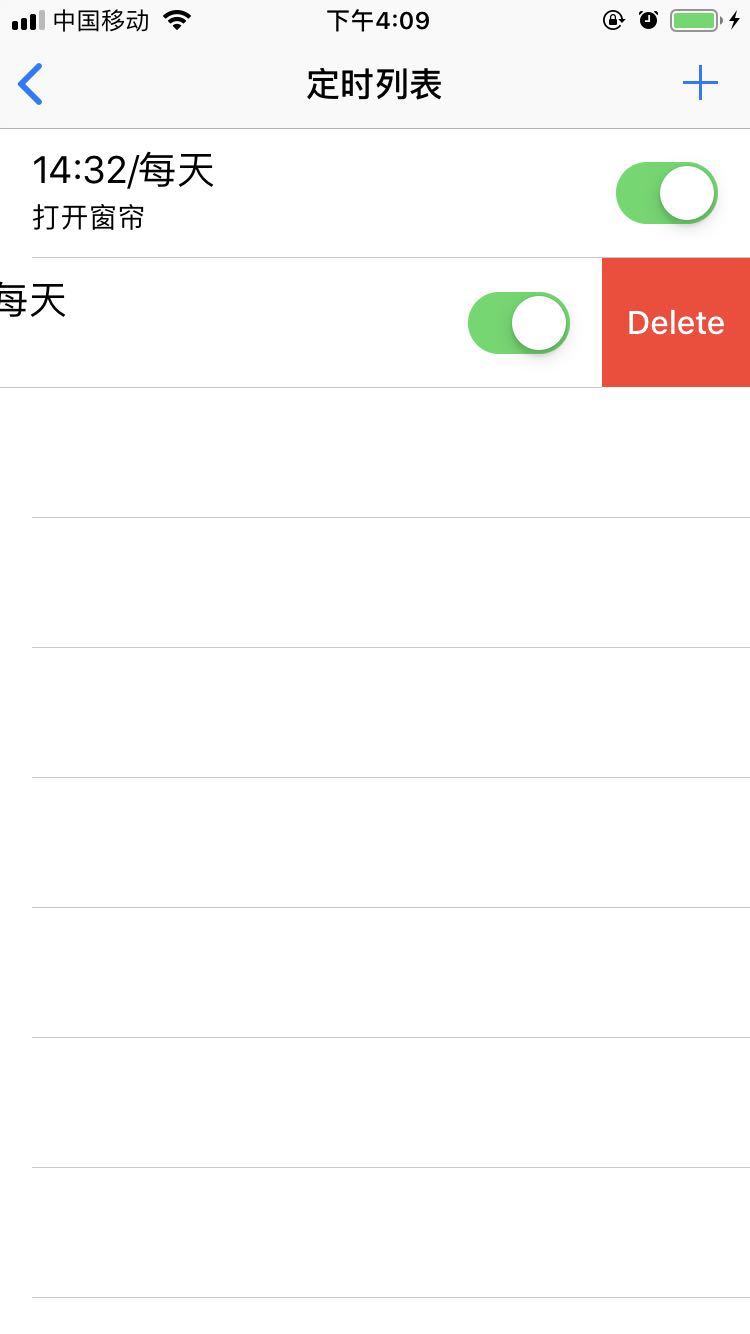750x1334 pixels.
Task: Tap the alarm clock status bar icon
Action: click(648, 18)
